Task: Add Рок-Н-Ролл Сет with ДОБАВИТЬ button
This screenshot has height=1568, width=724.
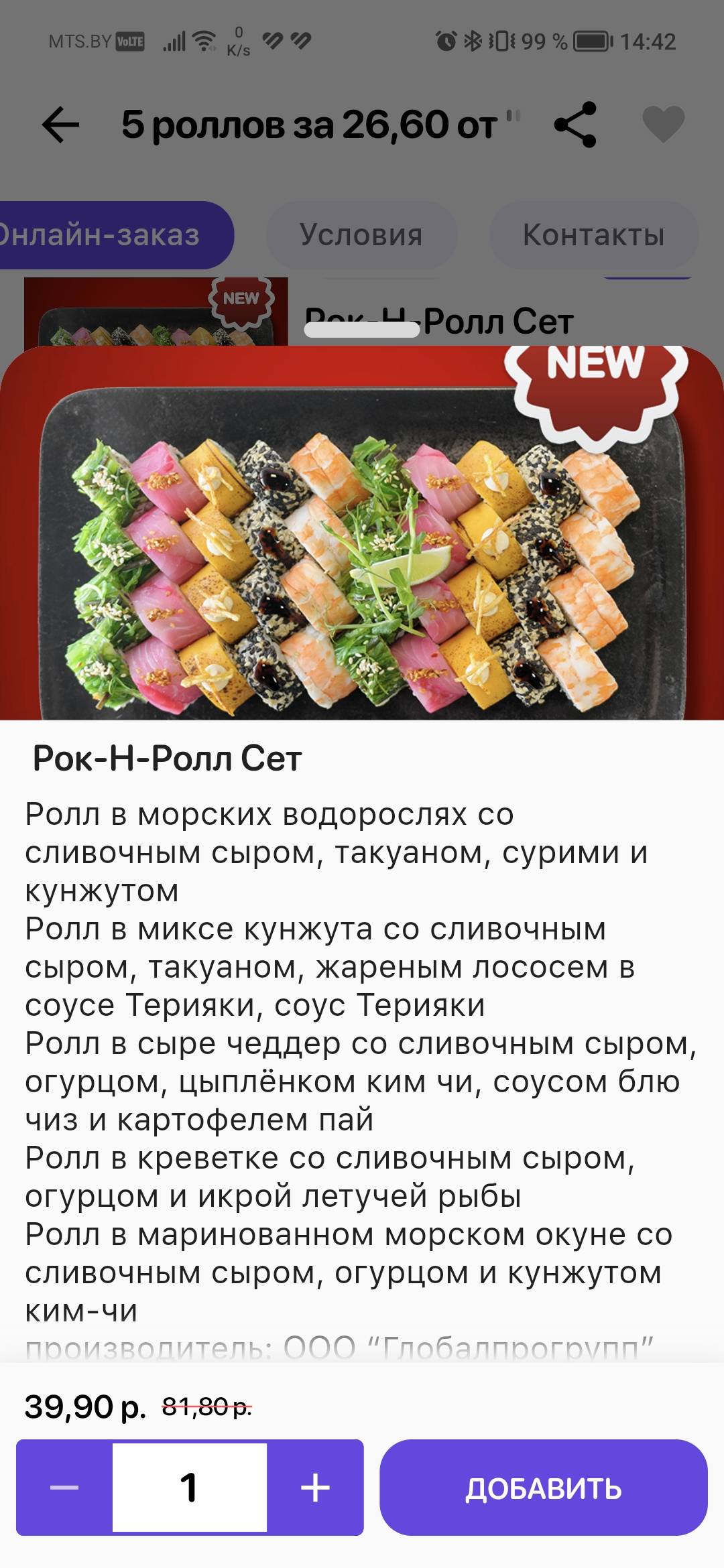Action: tap(544, 1488)
